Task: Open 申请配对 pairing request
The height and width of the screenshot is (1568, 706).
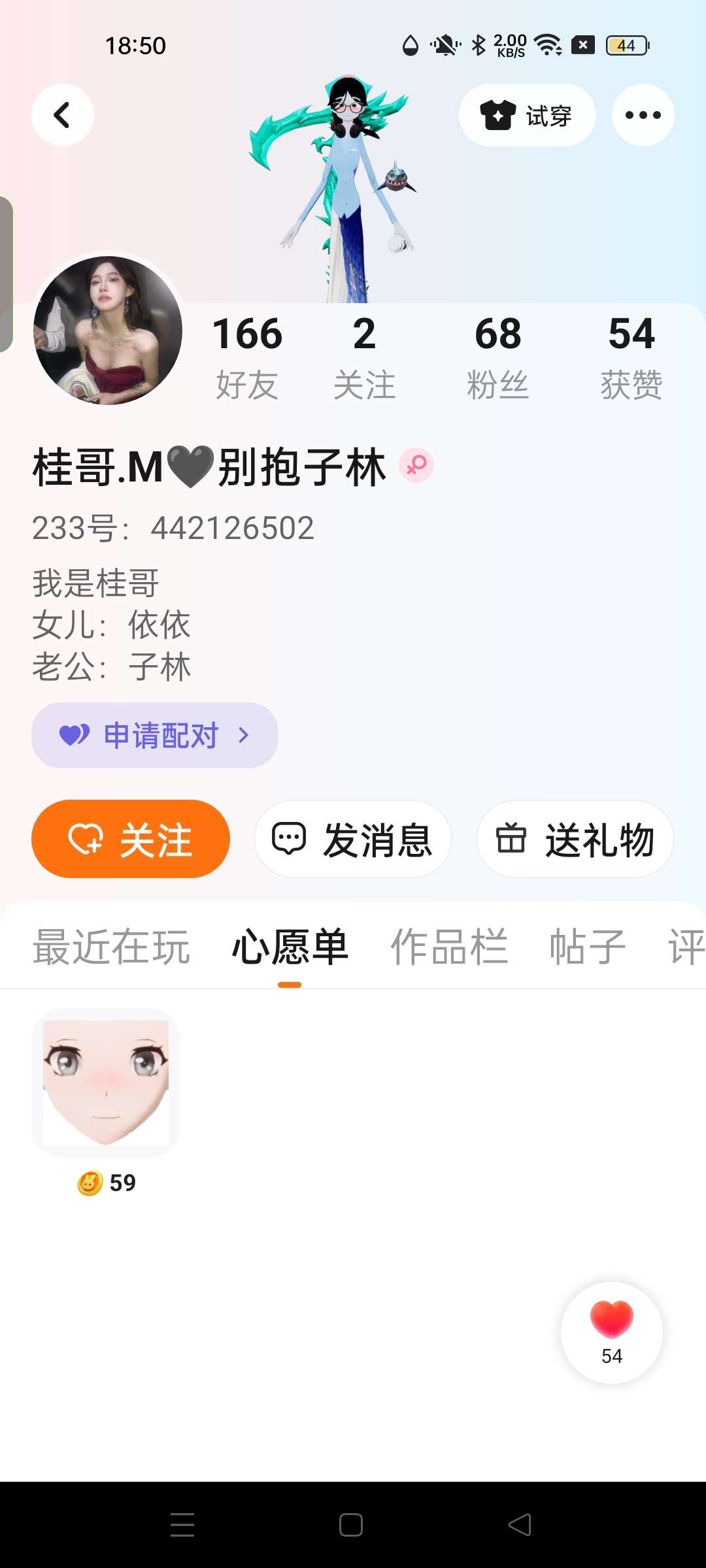Action: [x=155, y=735]
